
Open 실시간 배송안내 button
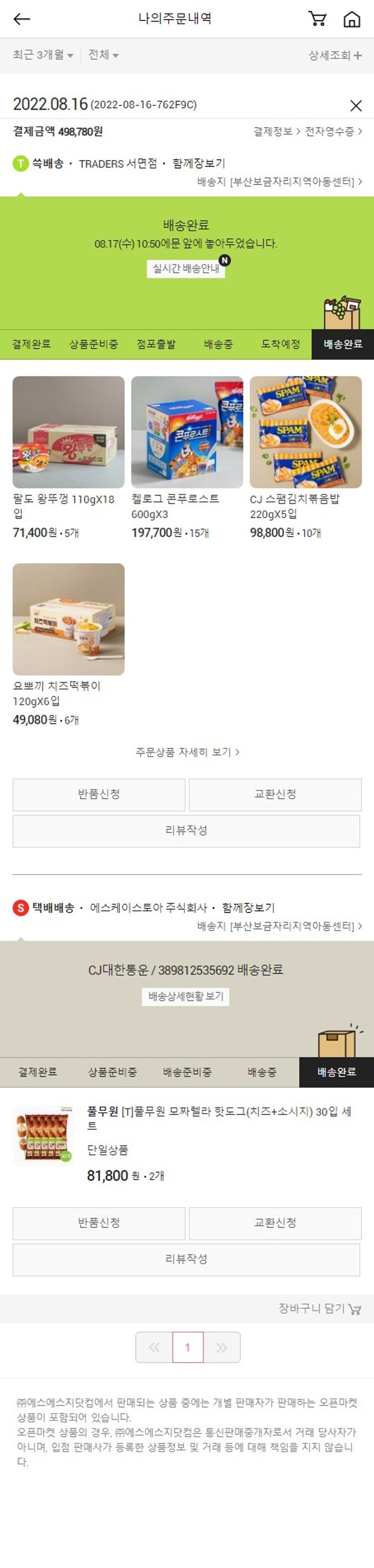(186, 268)
